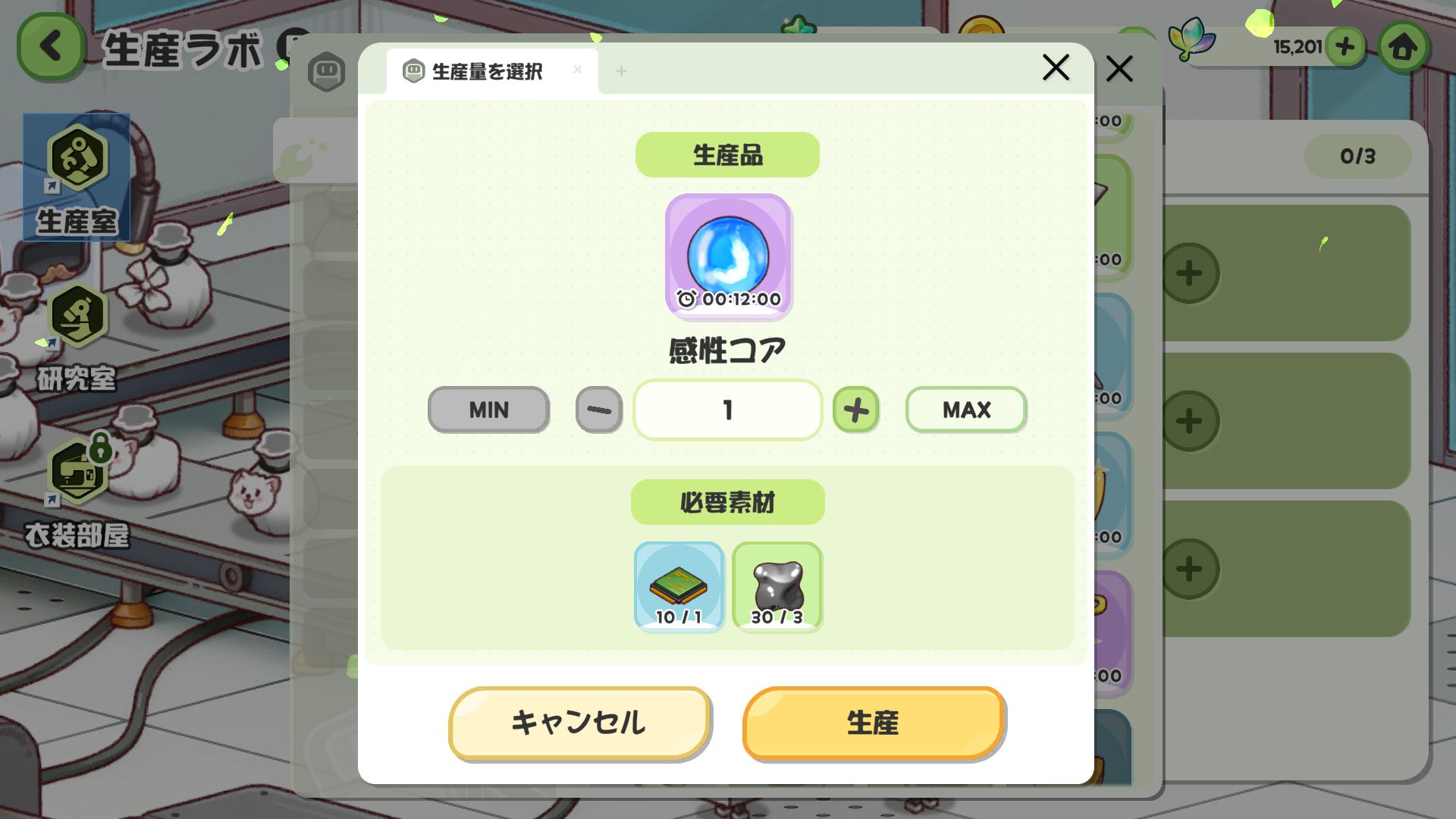Open the green circuit board material
The height and width of the screenshot is (819, 1456).
point(679,586)
